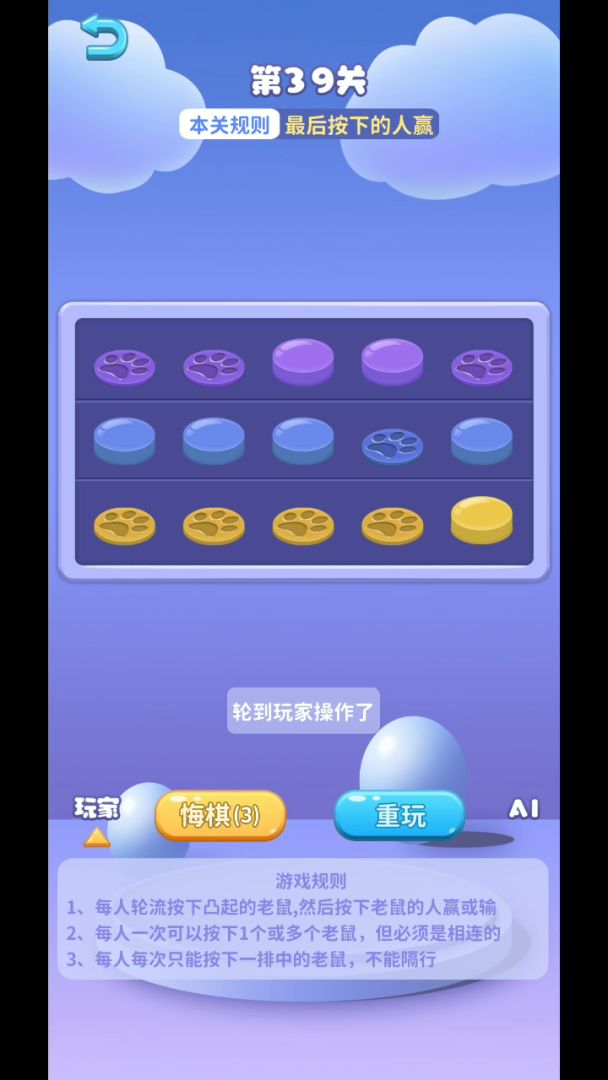Undo the last move with 悔棋(3)
Viewport: 608px width, 1080px height.
click(220, 815)
